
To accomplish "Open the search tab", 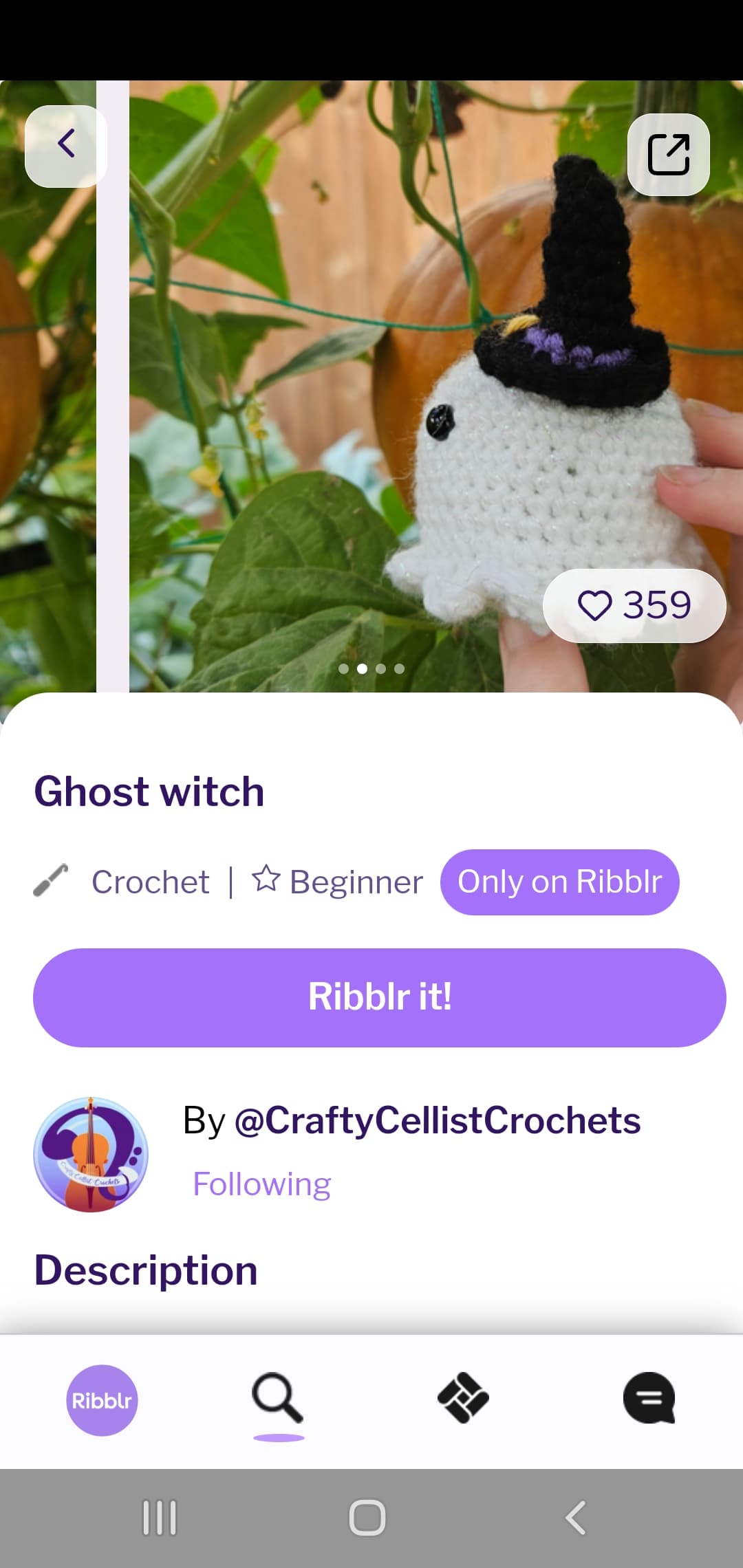I will click(278, 1399).
